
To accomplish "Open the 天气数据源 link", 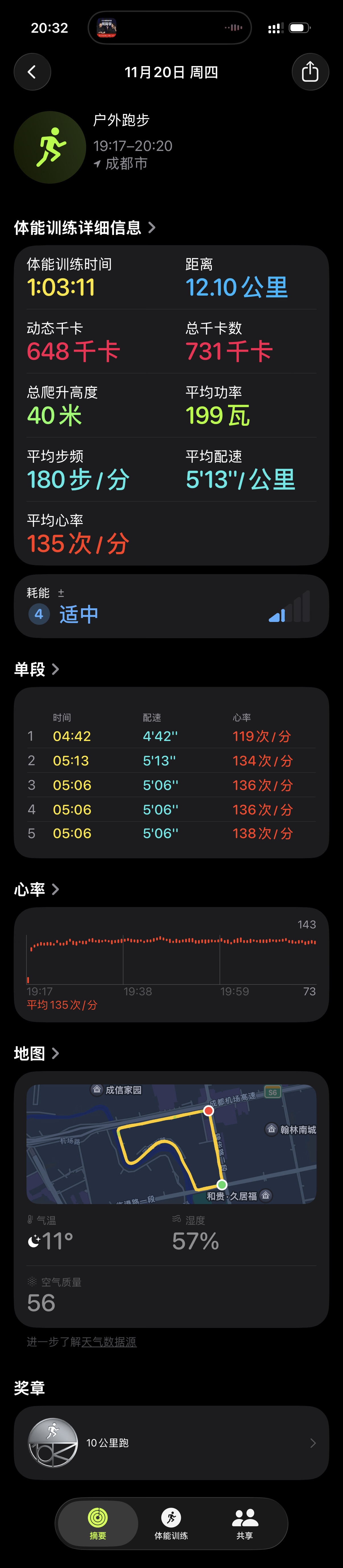I will tap(109, 1342).
